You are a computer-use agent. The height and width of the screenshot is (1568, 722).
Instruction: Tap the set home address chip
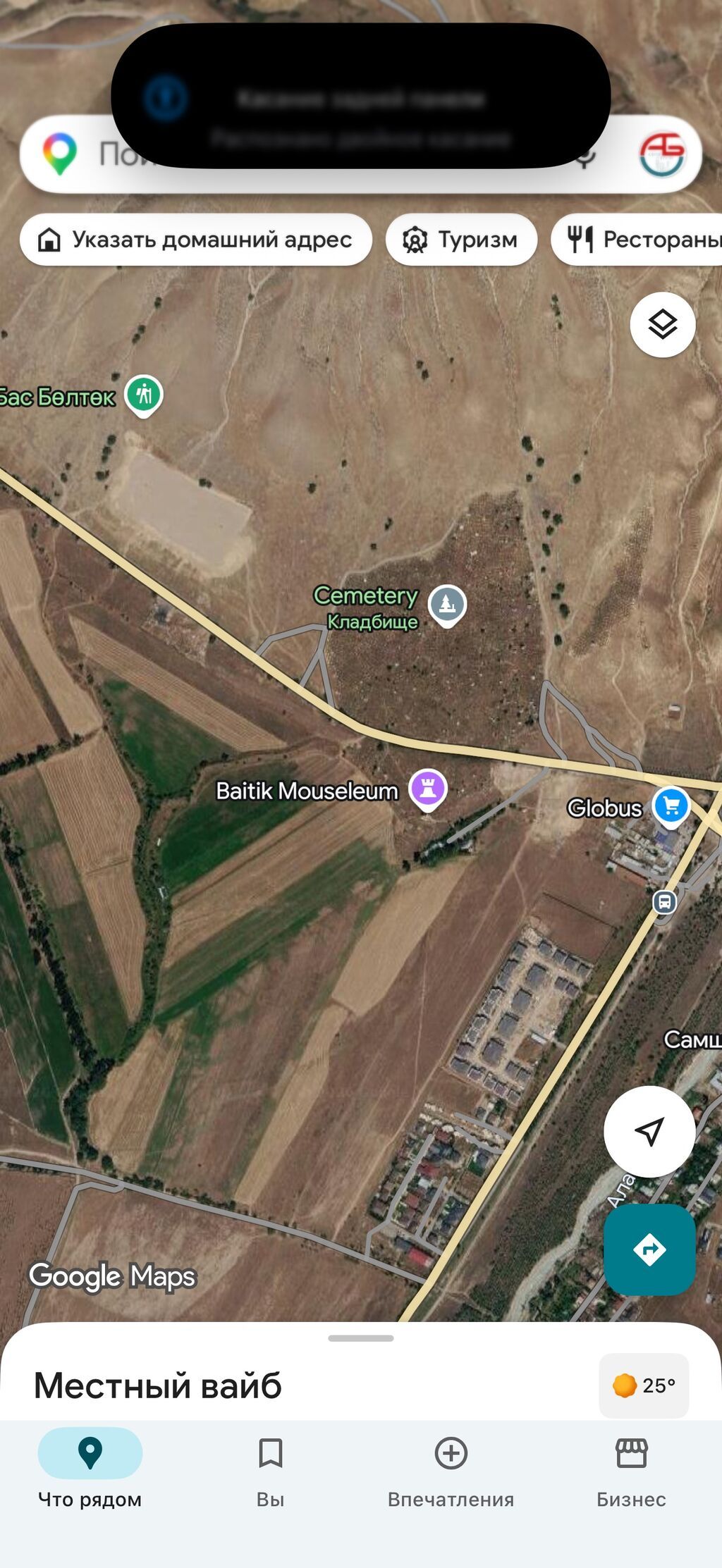click(x=195, y=240)
